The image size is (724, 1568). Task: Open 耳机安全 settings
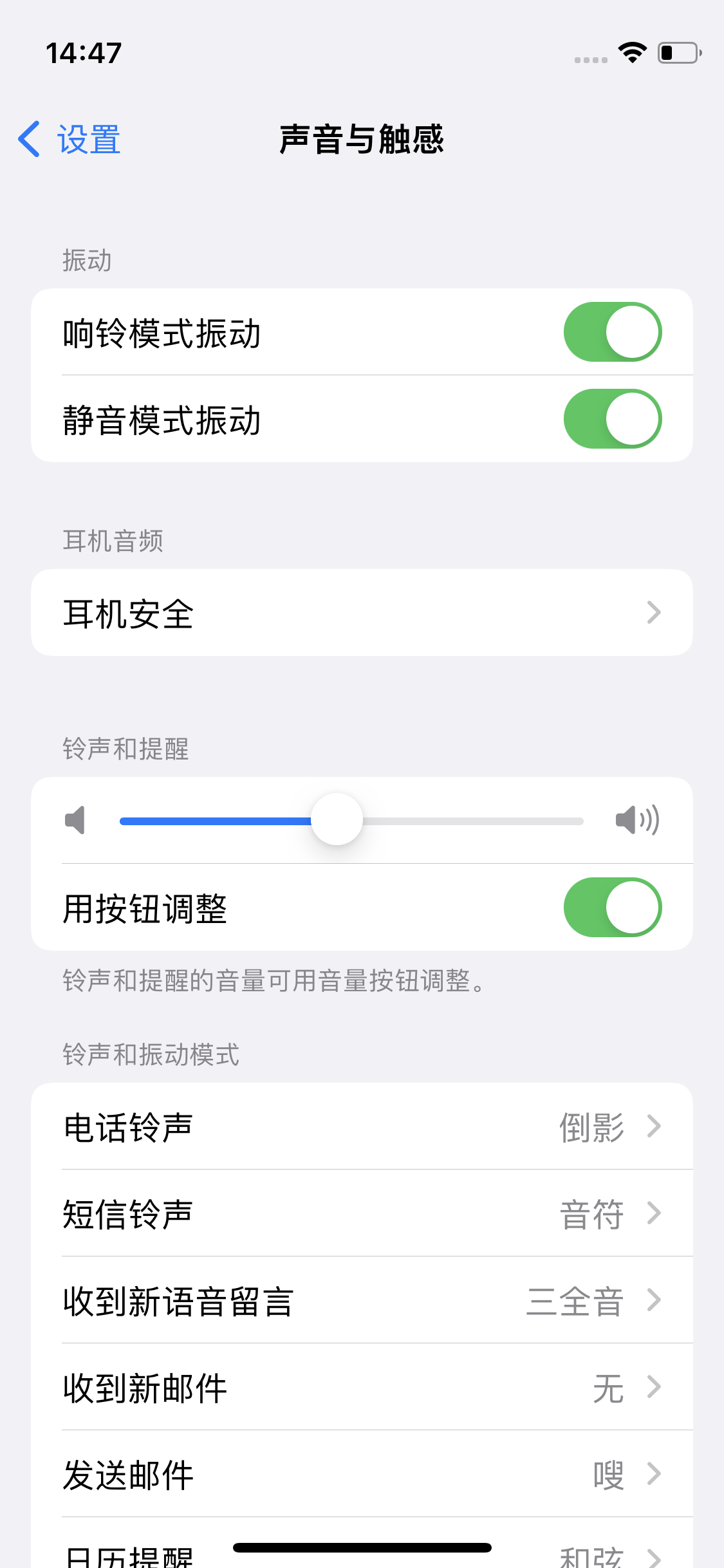362,612
